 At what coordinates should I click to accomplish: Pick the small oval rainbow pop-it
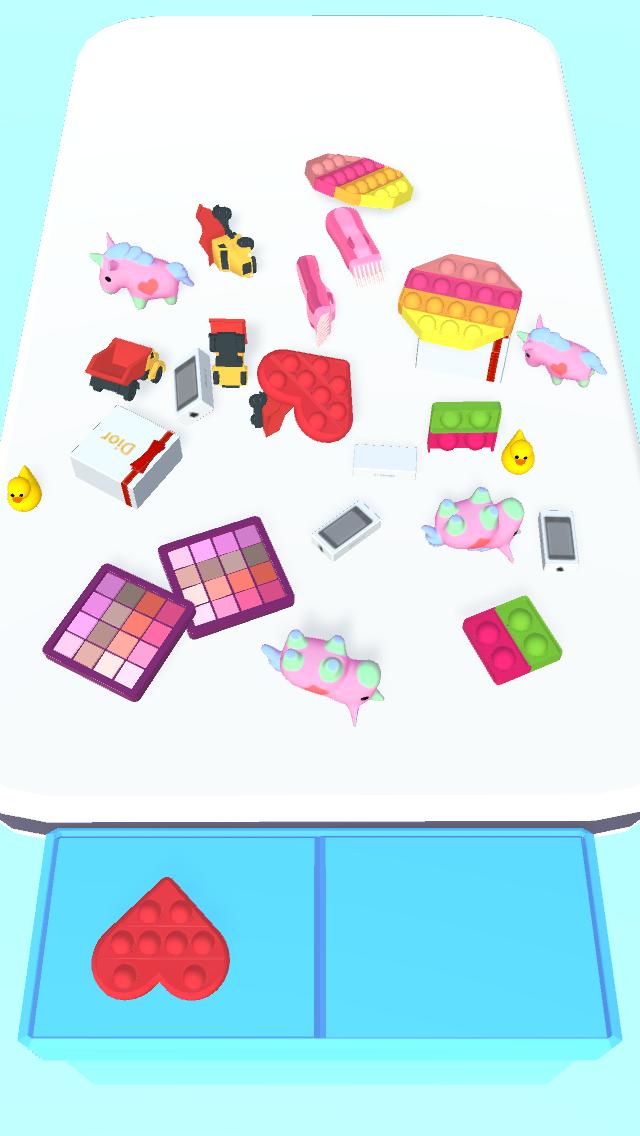point(360,180)
